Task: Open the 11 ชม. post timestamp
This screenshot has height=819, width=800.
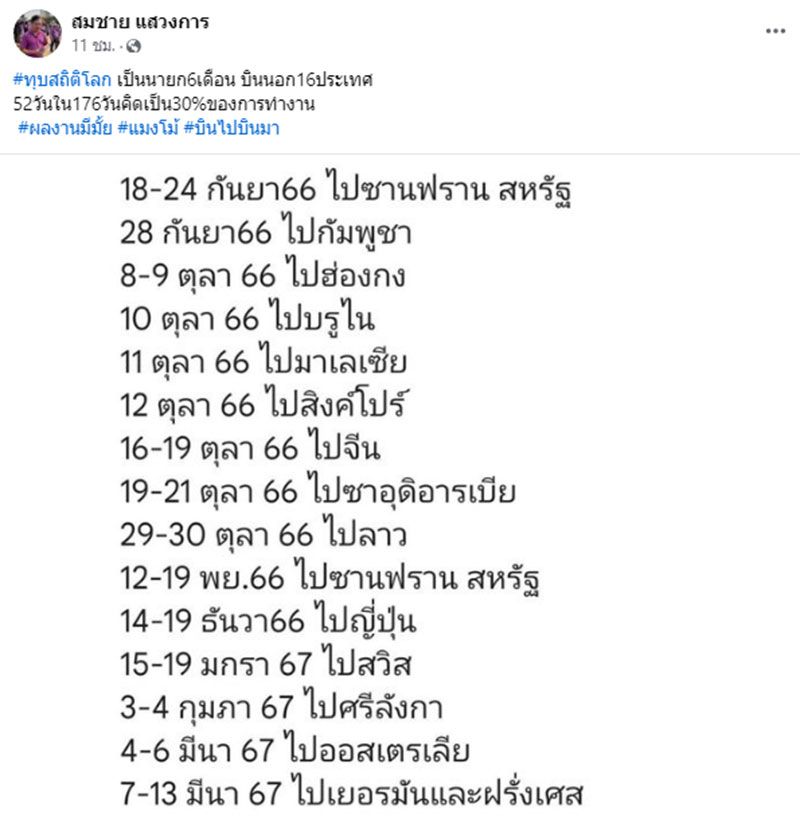Action: [95, 46]
